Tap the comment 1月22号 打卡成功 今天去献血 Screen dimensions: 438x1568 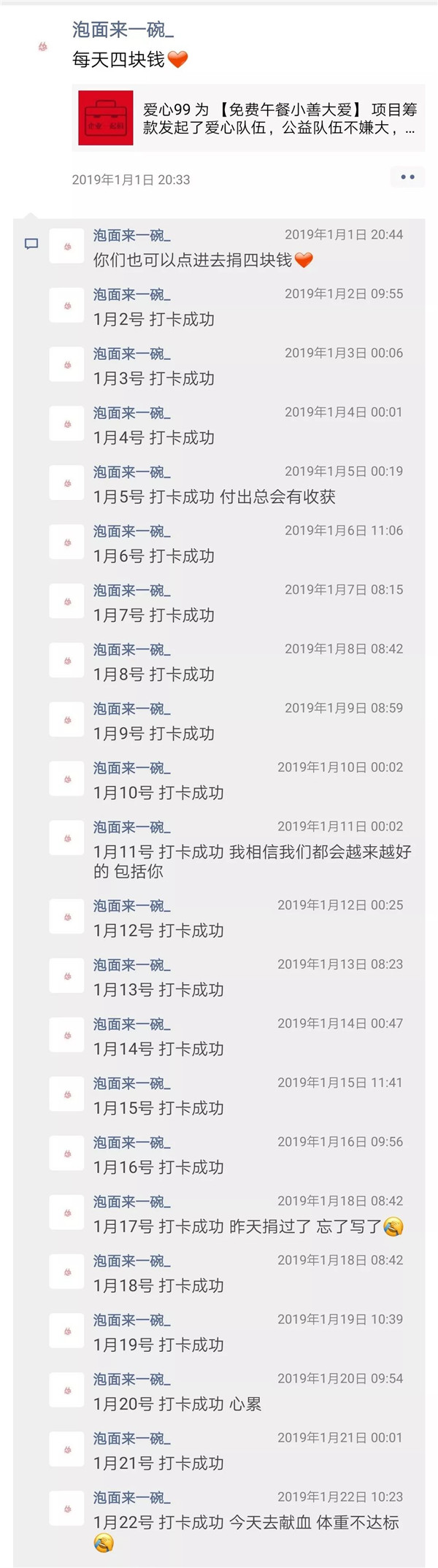245,1523
